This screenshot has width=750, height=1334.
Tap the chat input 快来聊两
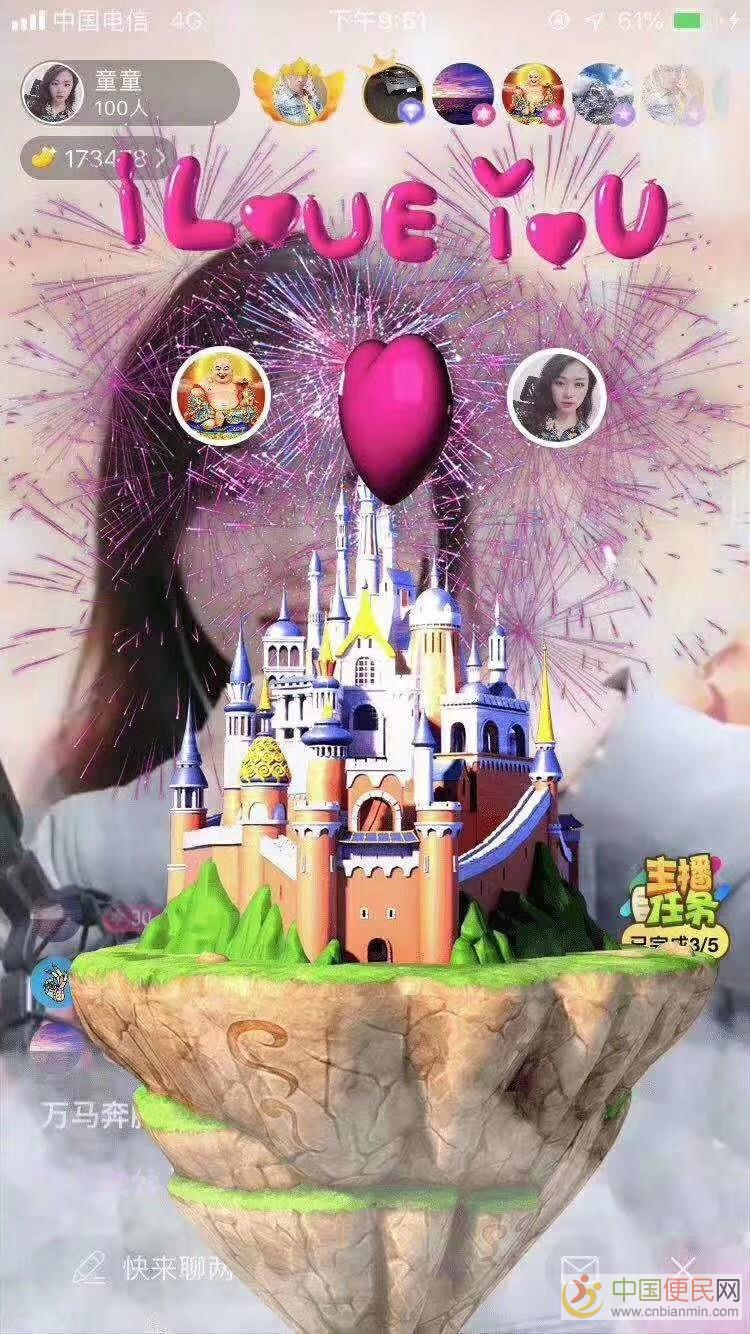click(x=175, y=1268)
